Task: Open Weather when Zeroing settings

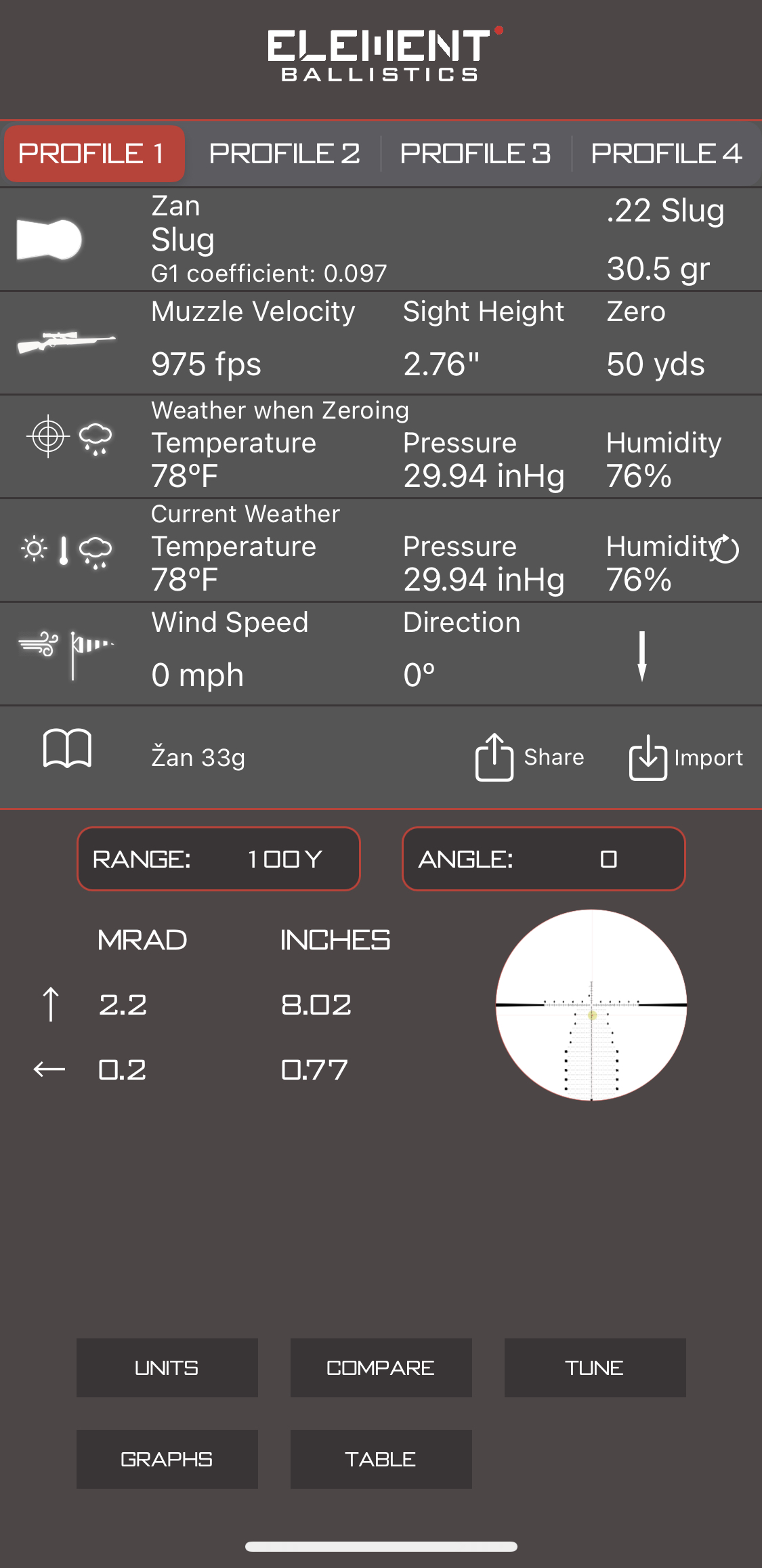Action: pyautogui.click(x=381, y=447)
